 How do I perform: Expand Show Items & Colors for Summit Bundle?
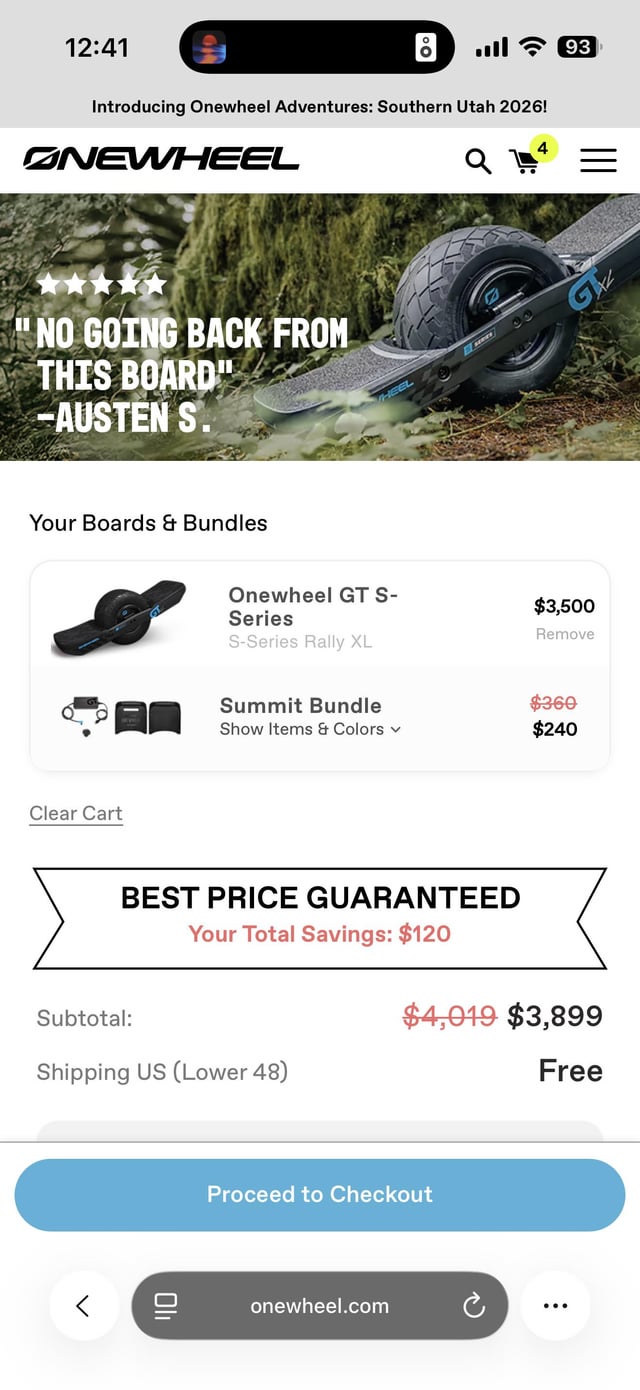point(310,729)
